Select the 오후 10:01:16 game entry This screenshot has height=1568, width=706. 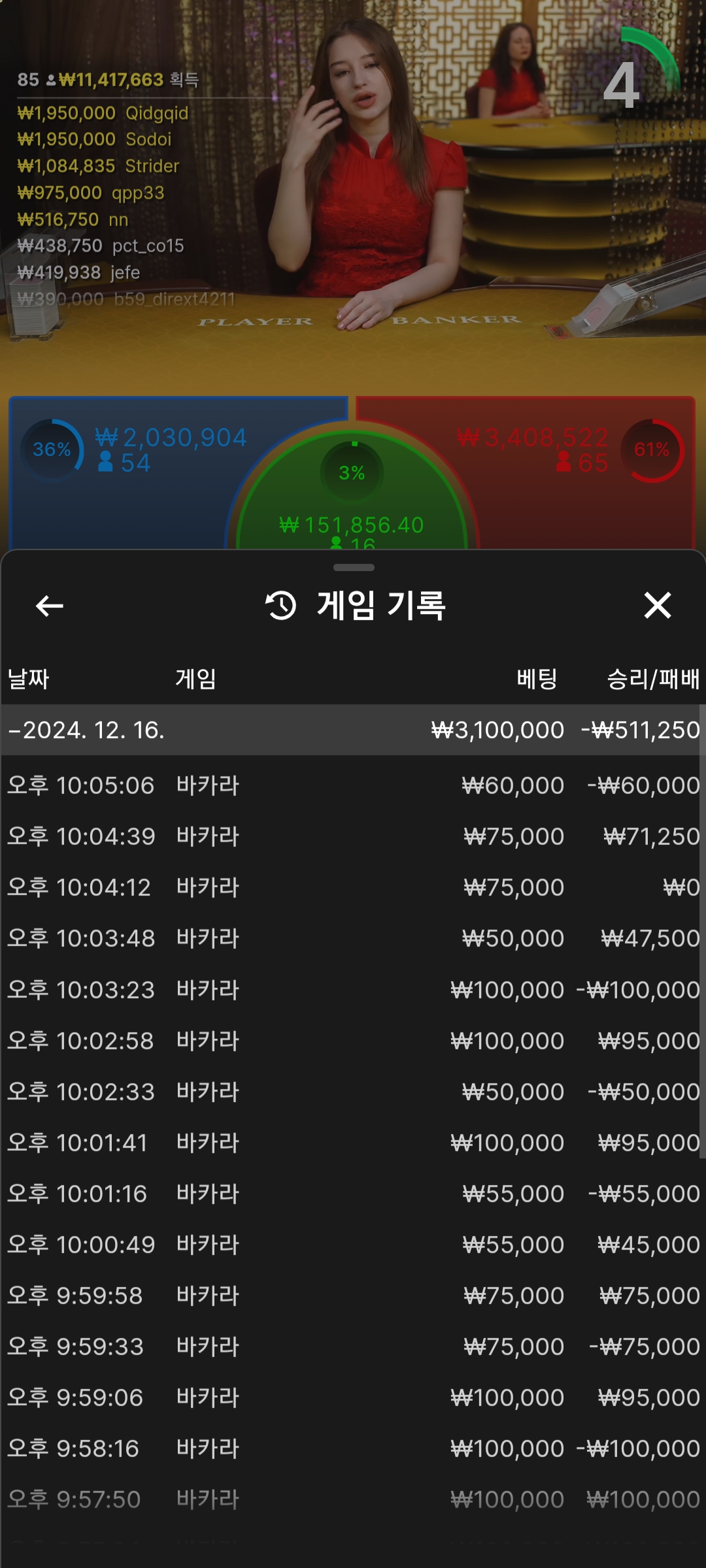click(353, 1194)
